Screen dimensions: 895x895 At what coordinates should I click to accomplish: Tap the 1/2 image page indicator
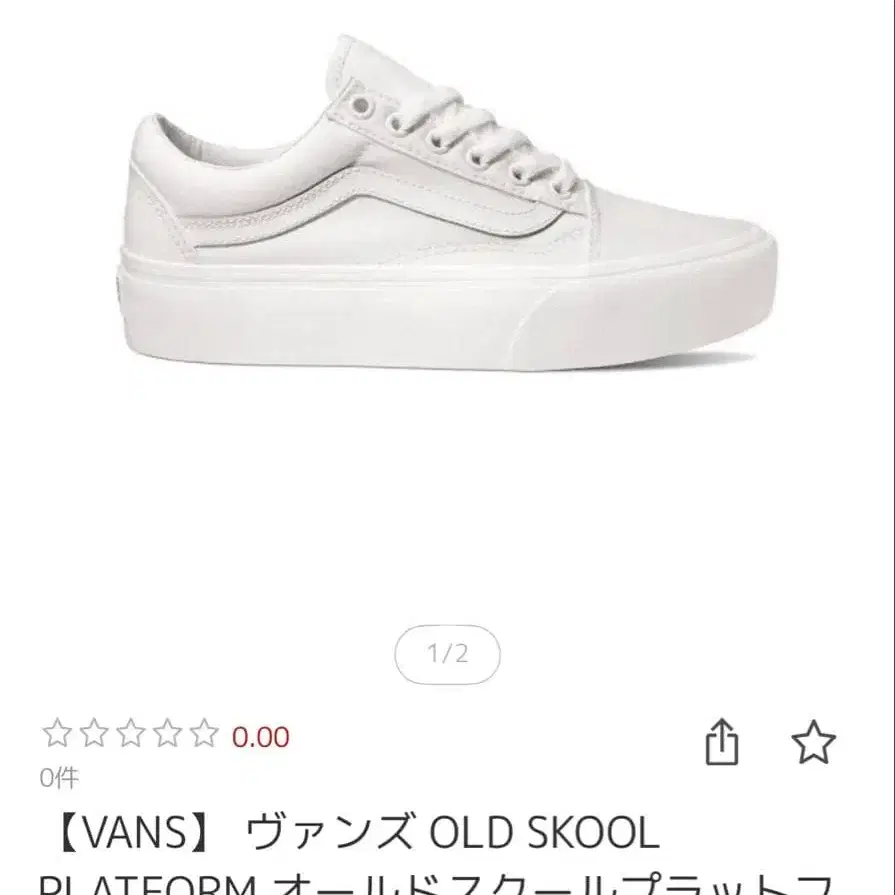pos(447,655)
